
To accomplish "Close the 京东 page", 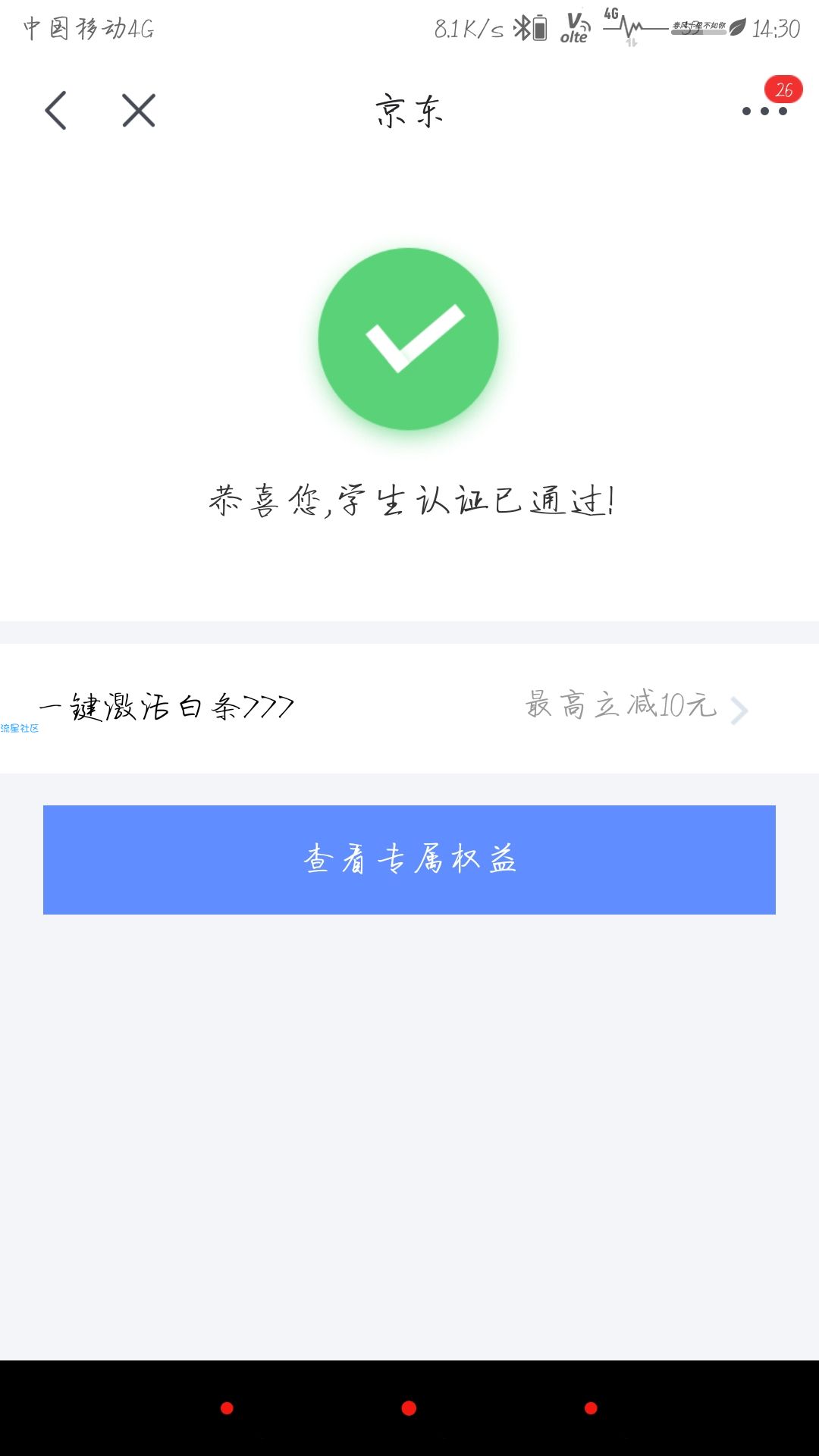I will pyautogui.click(x=139, y=111).
